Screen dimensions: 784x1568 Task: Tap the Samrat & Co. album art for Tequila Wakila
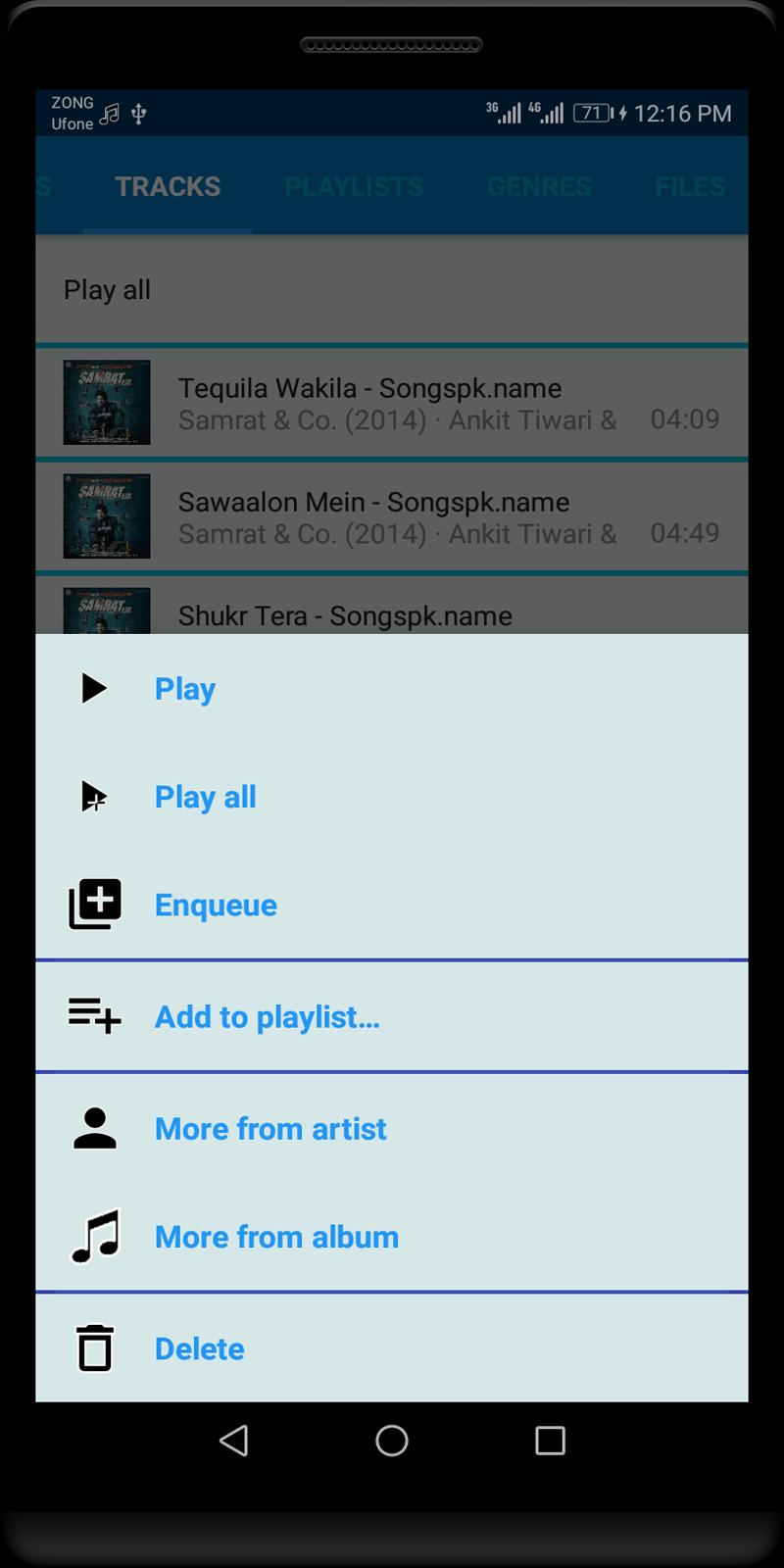(x=108, y=403)
